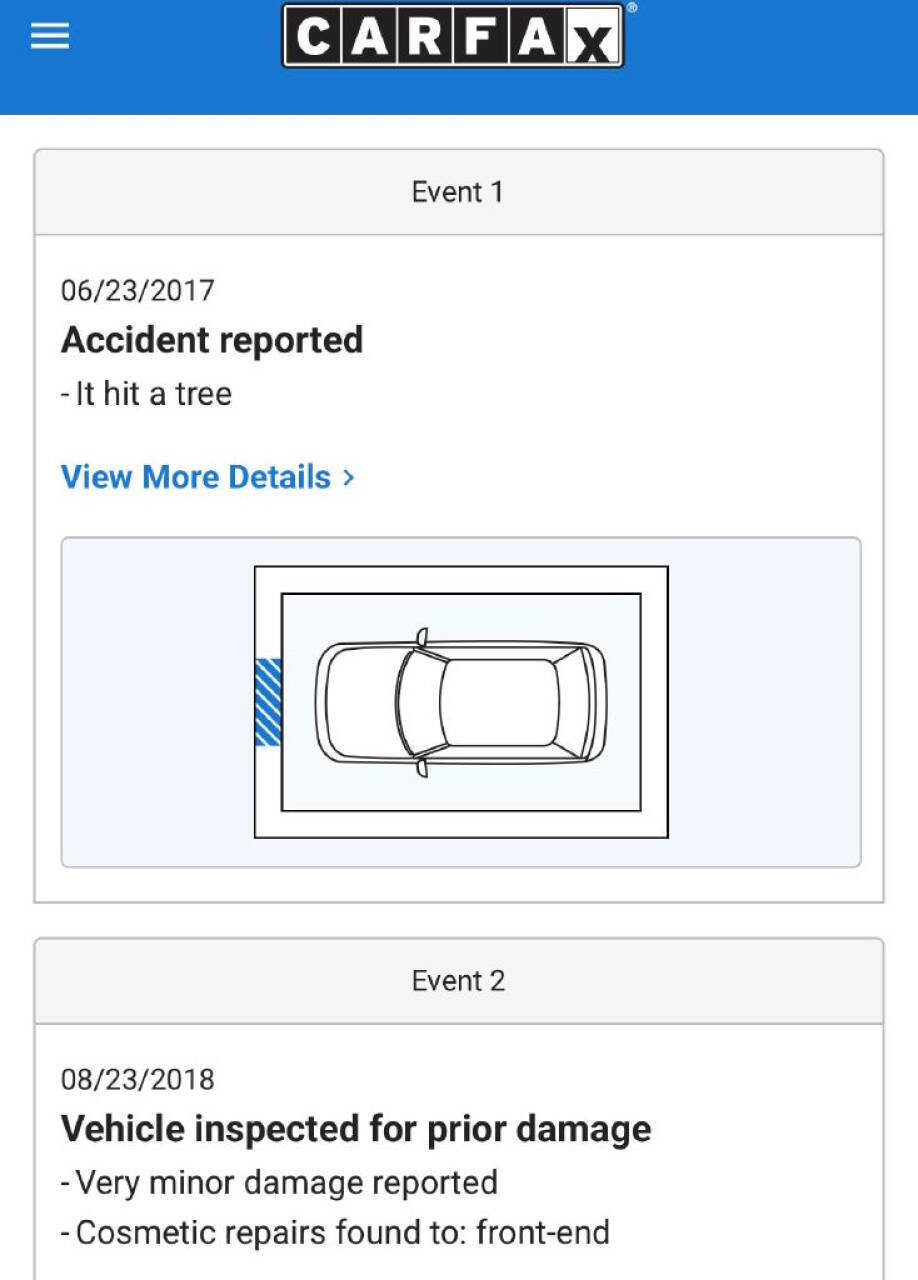Open the hamburger navigation menu
This screenshot has height=1280, width=918.
pyautogui.click(x=49, y=37)
